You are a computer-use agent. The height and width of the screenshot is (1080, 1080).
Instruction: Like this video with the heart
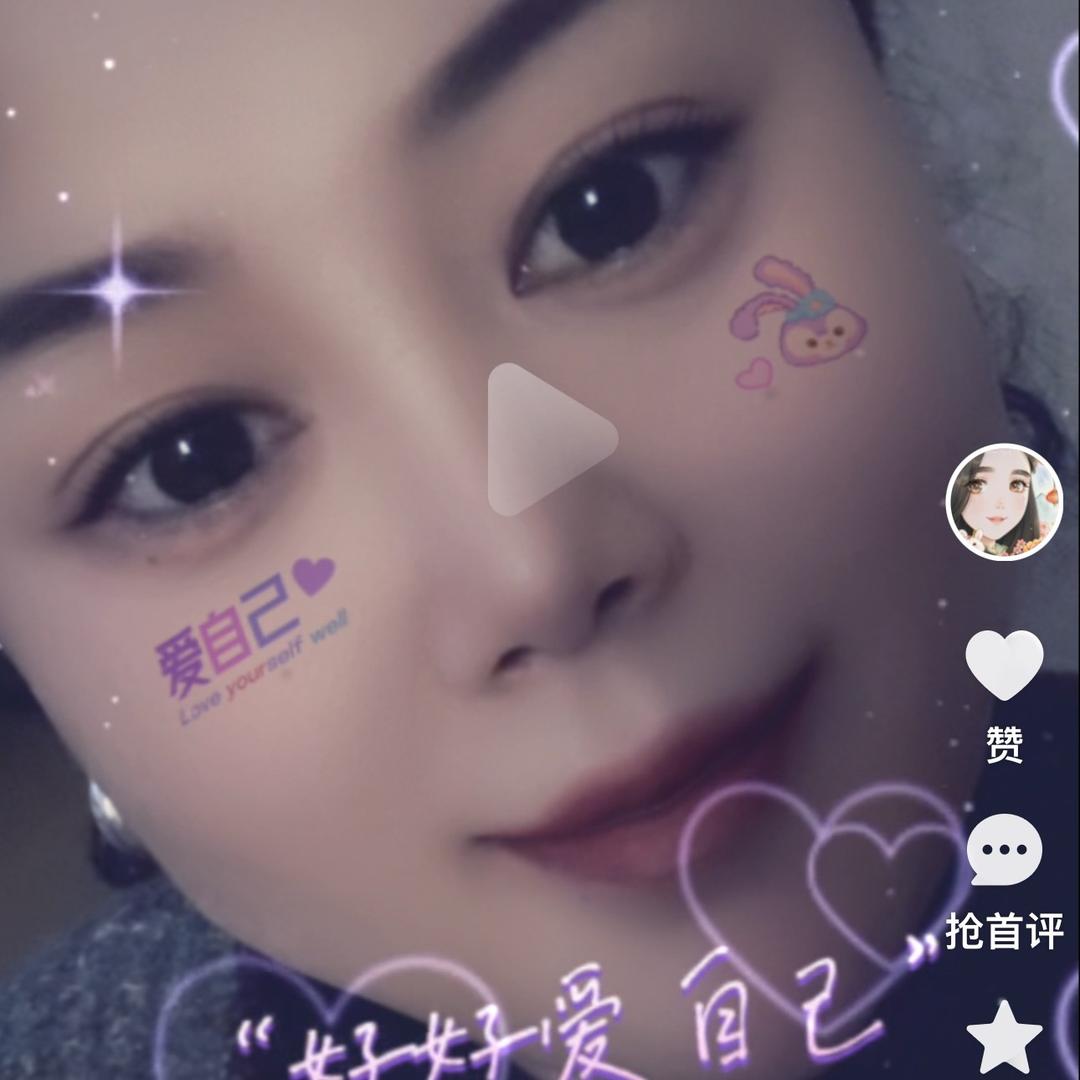pyautogui.click(x=1004, y=666)
